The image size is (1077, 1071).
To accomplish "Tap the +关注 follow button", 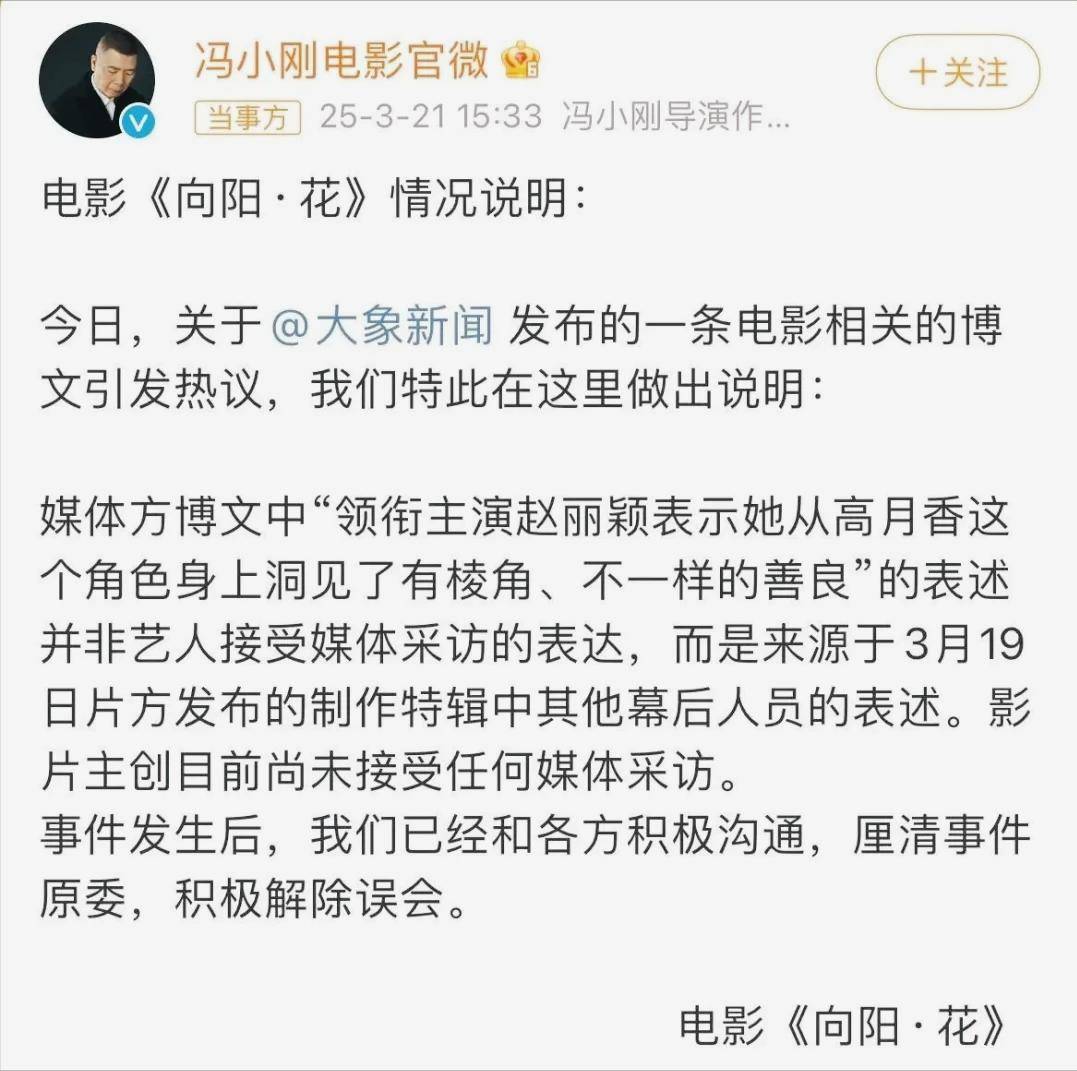I will tap(957, 72).
